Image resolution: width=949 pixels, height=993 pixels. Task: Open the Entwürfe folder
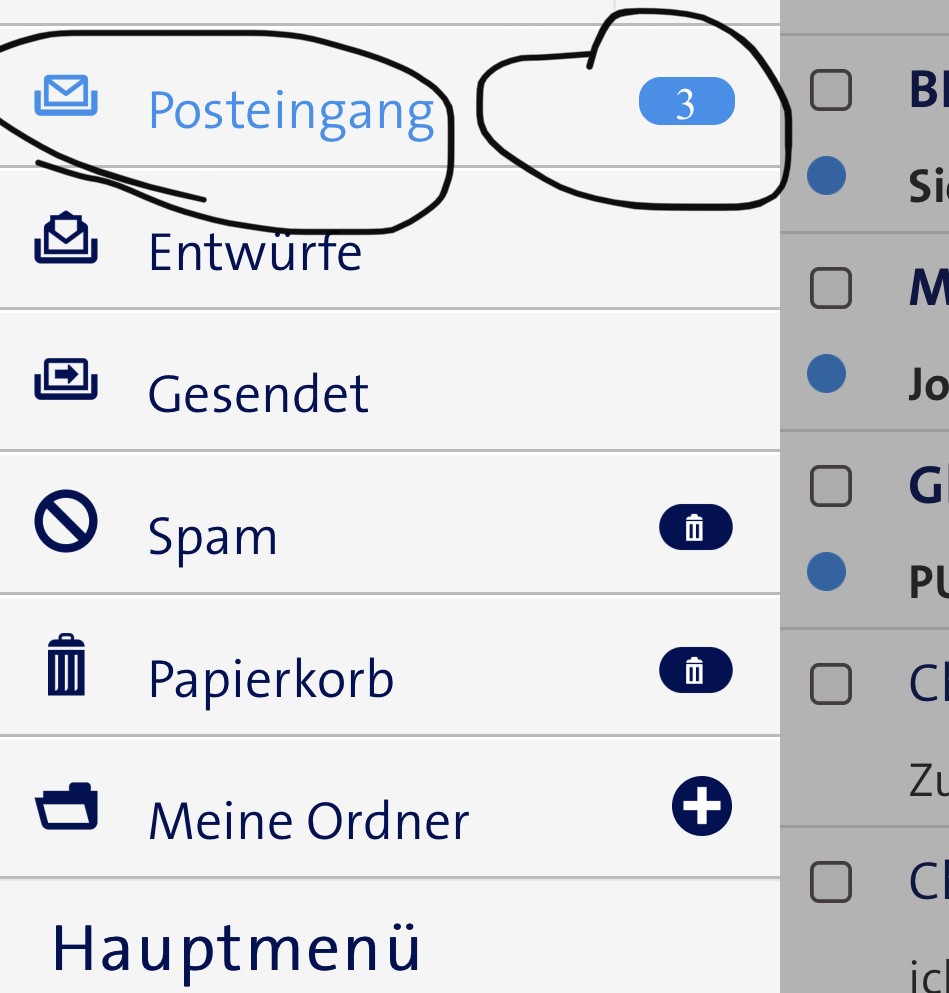point(254,251)
